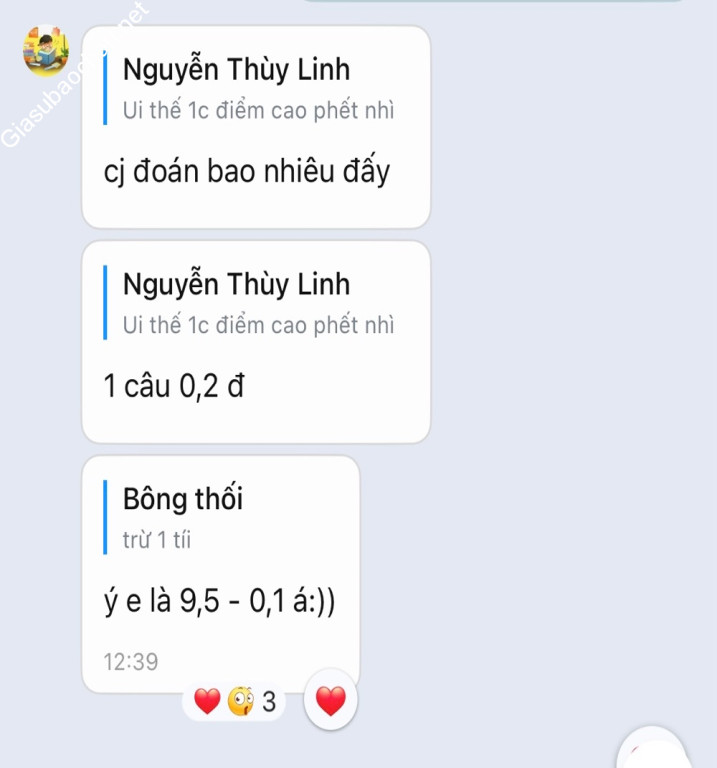Jump to quoted message above "cj đoán bao nhiêu đấy"

point(256,89)
